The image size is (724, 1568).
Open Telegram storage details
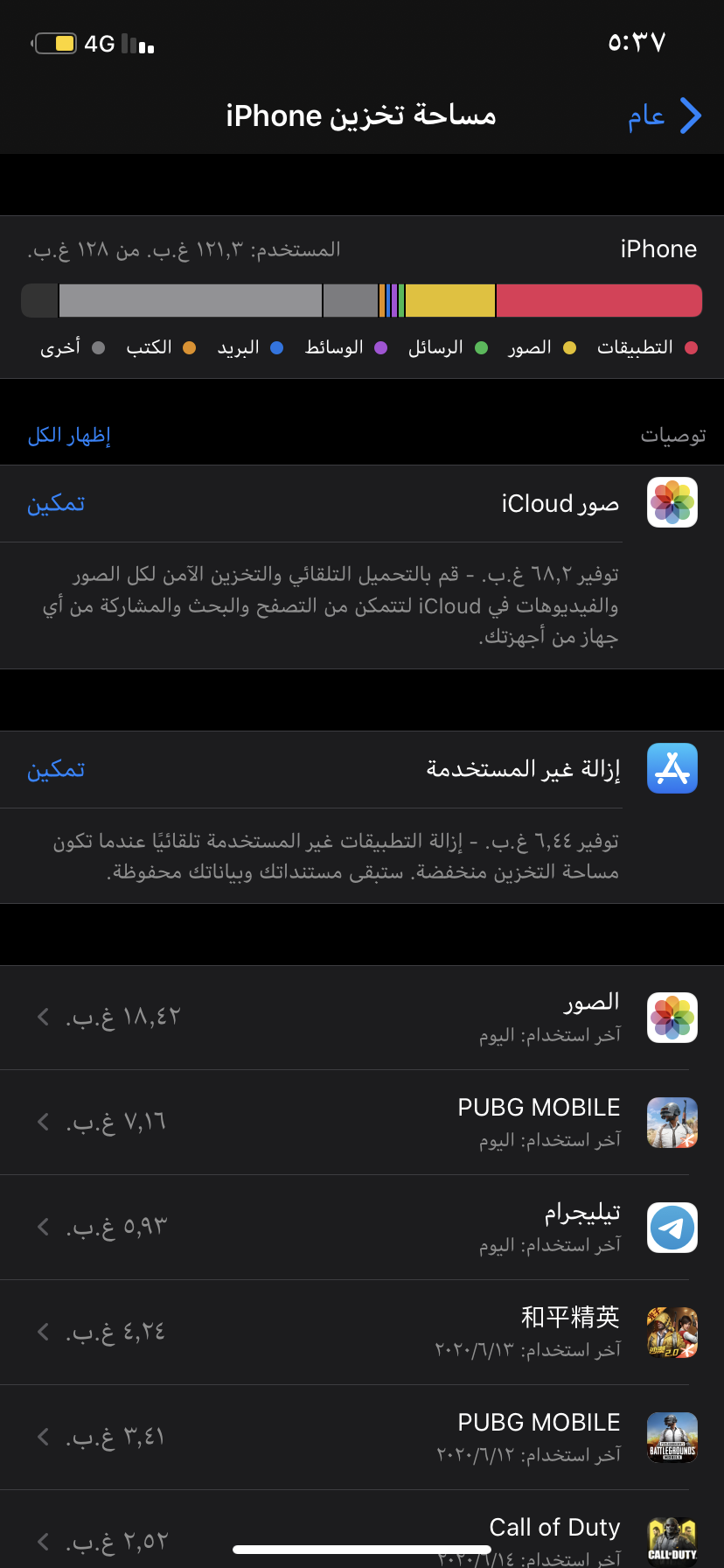(362, 1228)
